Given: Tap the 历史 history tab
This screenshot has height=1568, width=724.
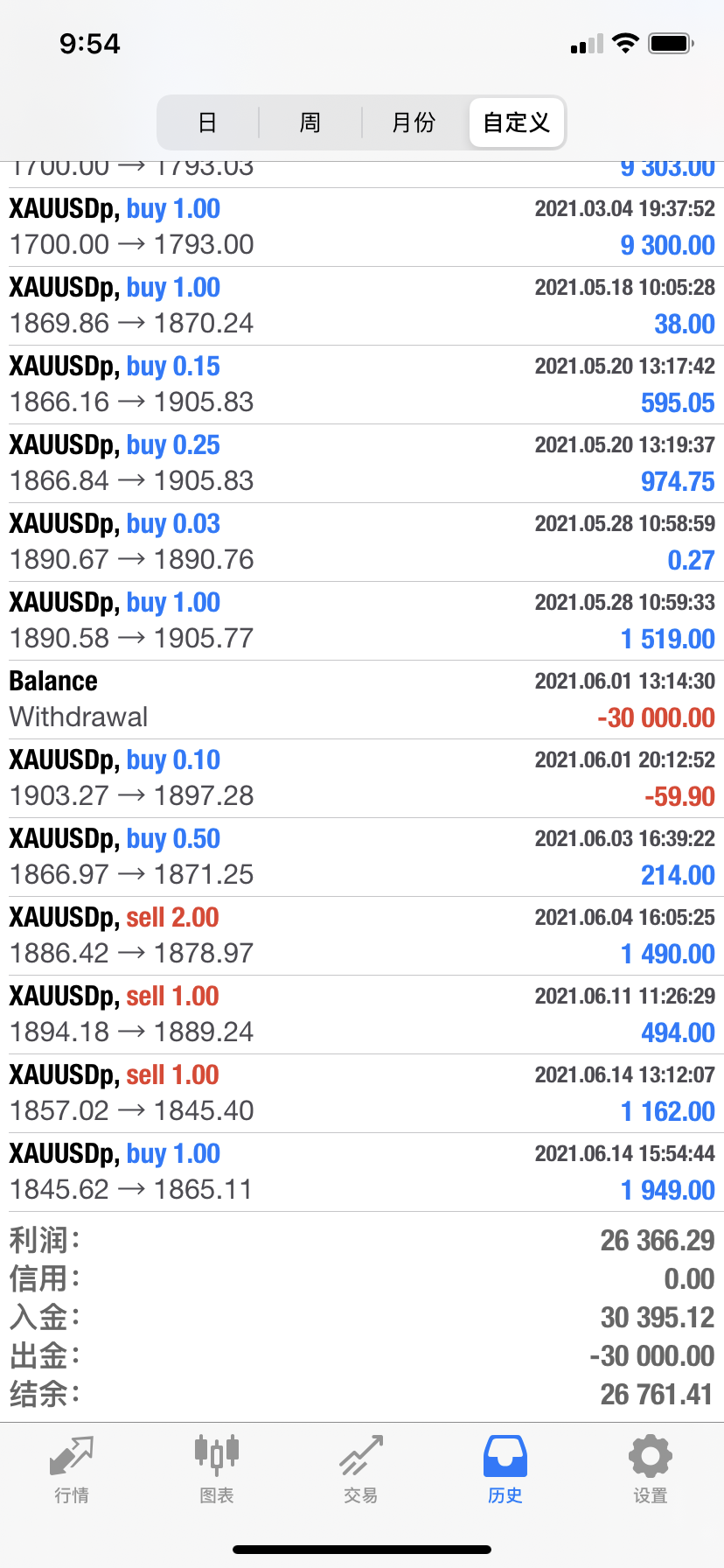Looking at the screenshot, I should pyautogui.click(x=505, y=1470).
